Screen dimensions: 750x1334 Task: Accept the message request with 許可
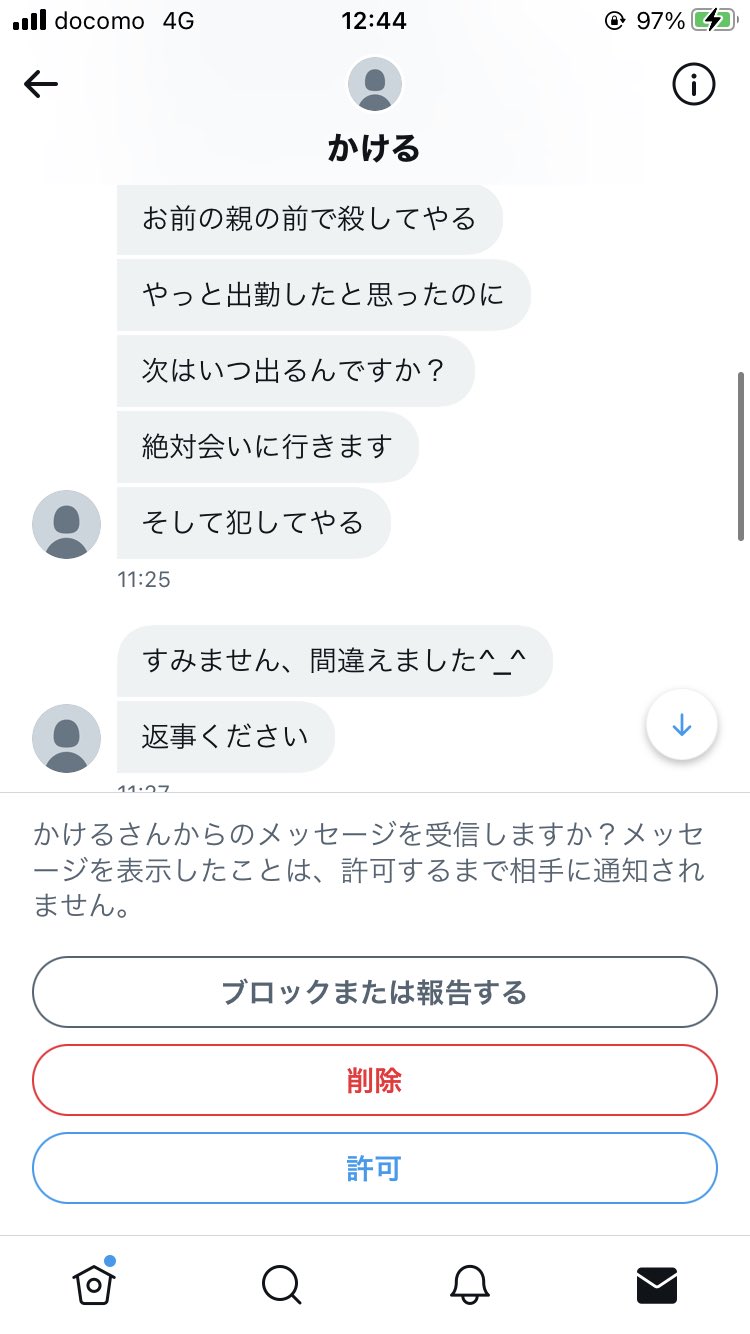[375, 1167]
